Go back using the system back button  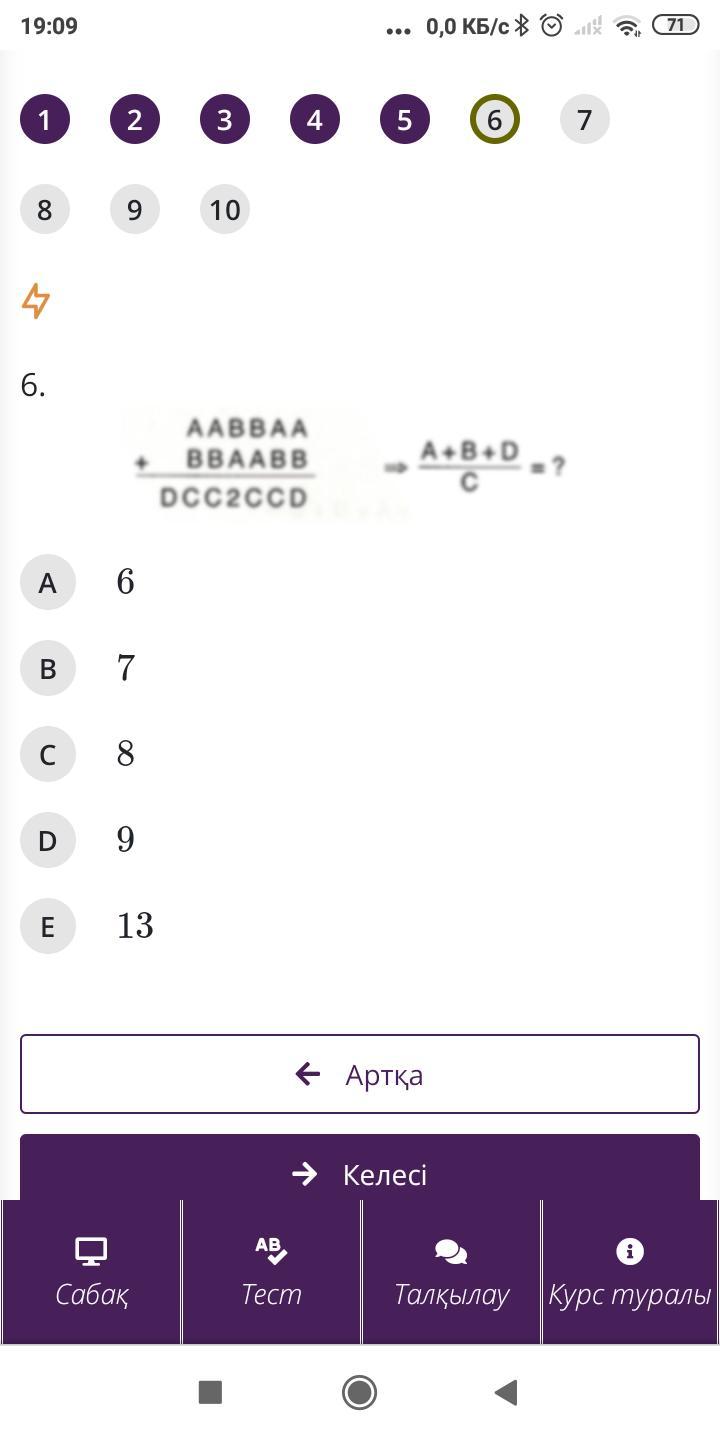tap(506, 1391)
